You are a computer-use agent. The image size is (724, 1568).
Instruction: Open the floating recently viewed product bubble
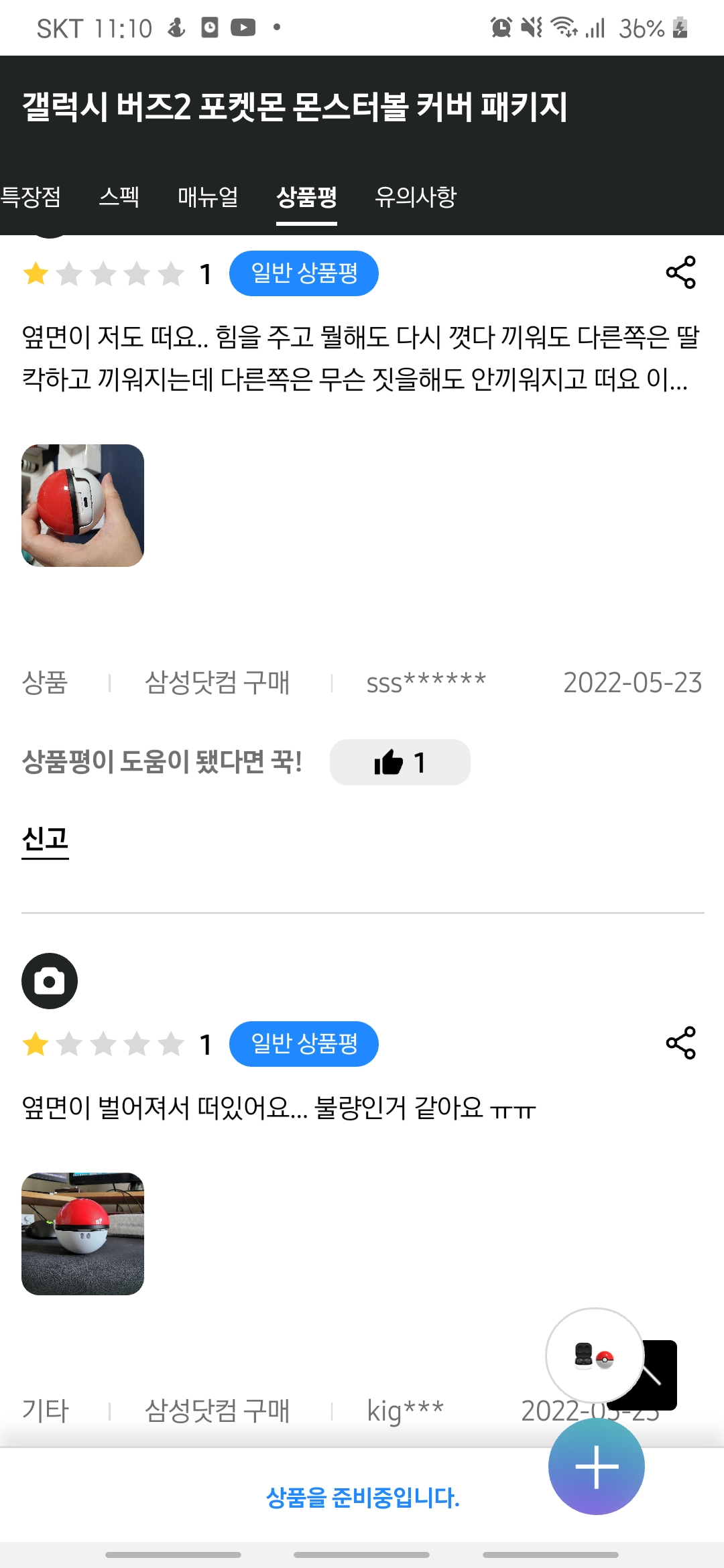click(x=593, y=1355)
